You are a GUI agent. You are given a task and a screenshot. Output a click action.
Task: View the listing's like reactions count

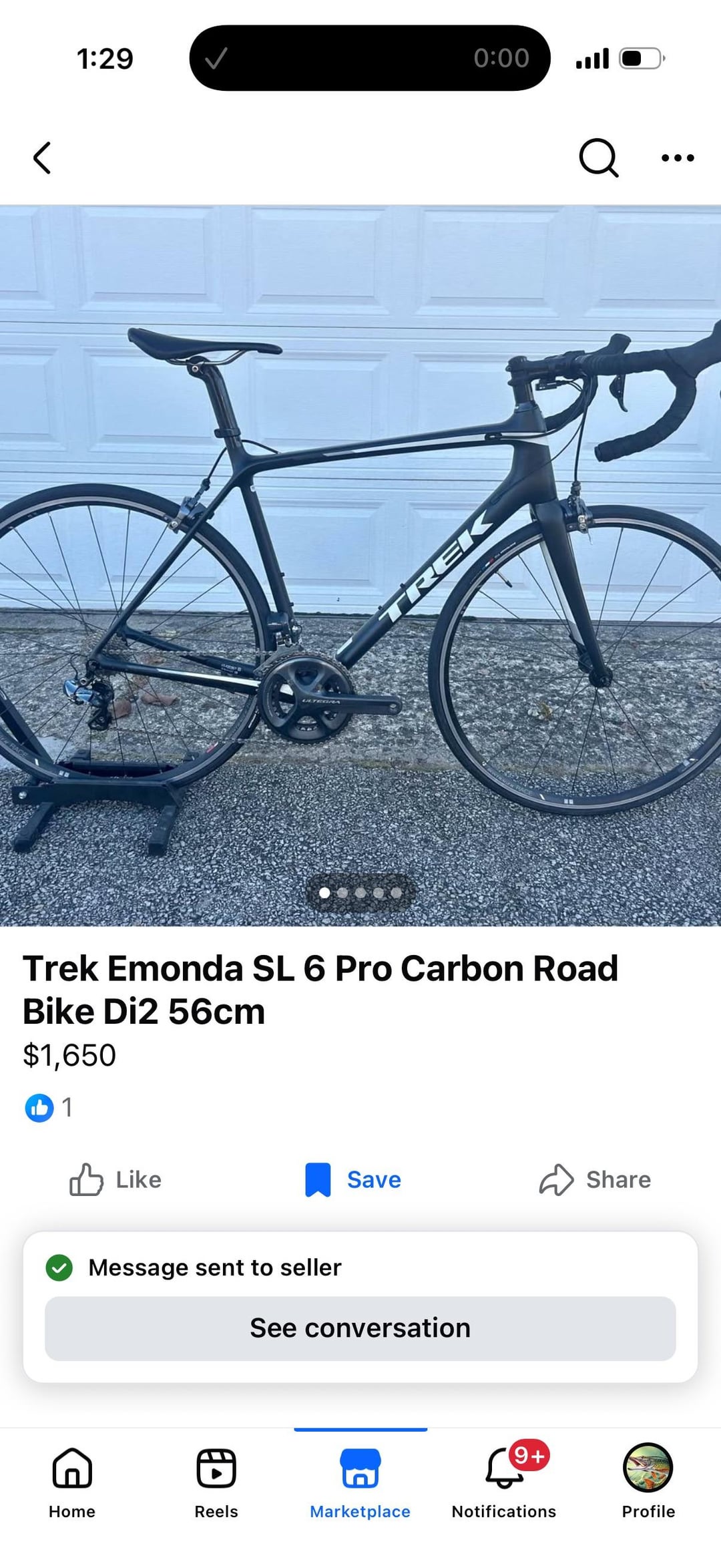click(49, 1107)
